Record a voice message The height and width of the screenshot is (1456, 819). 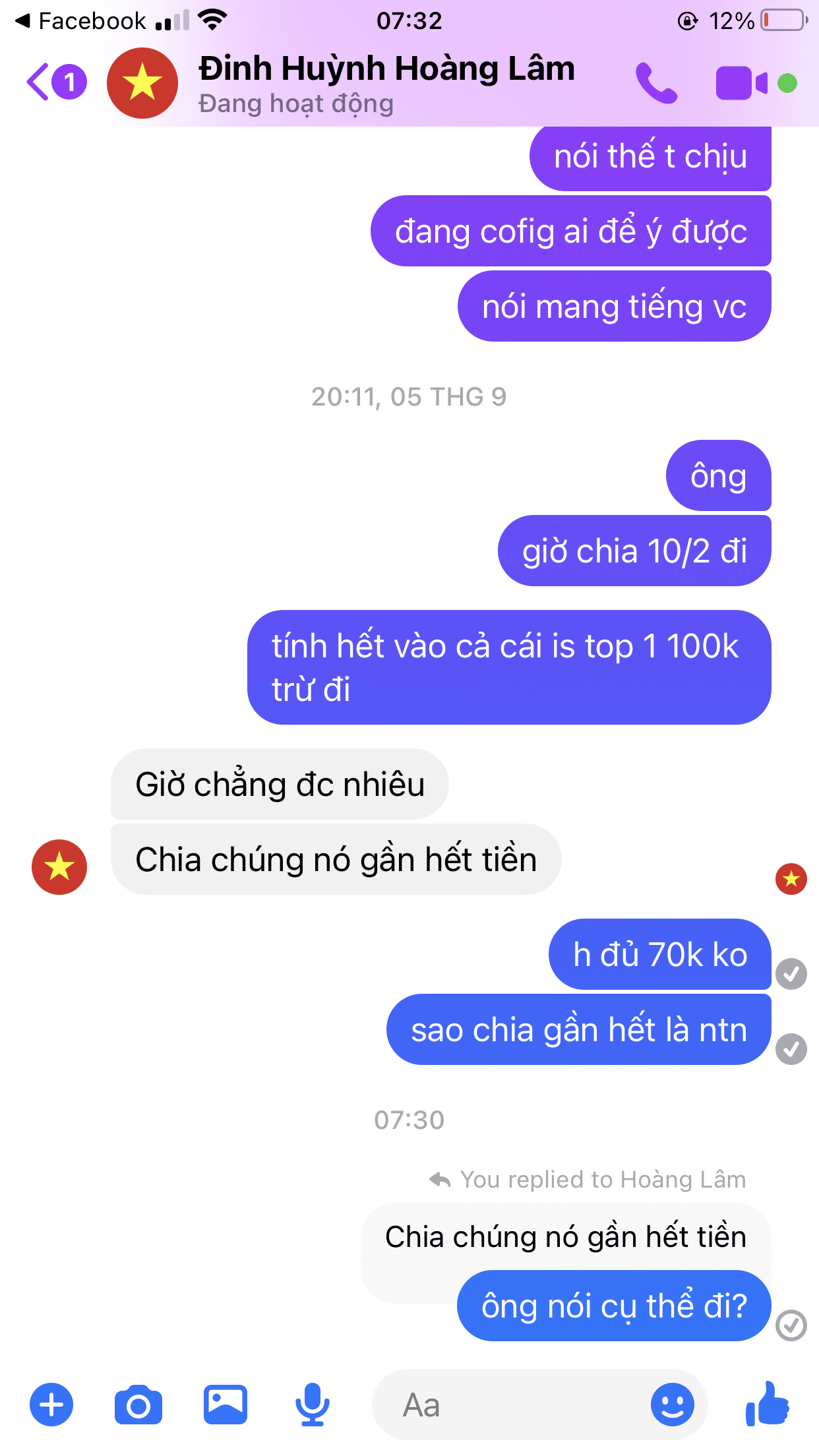click(312, 1405)
